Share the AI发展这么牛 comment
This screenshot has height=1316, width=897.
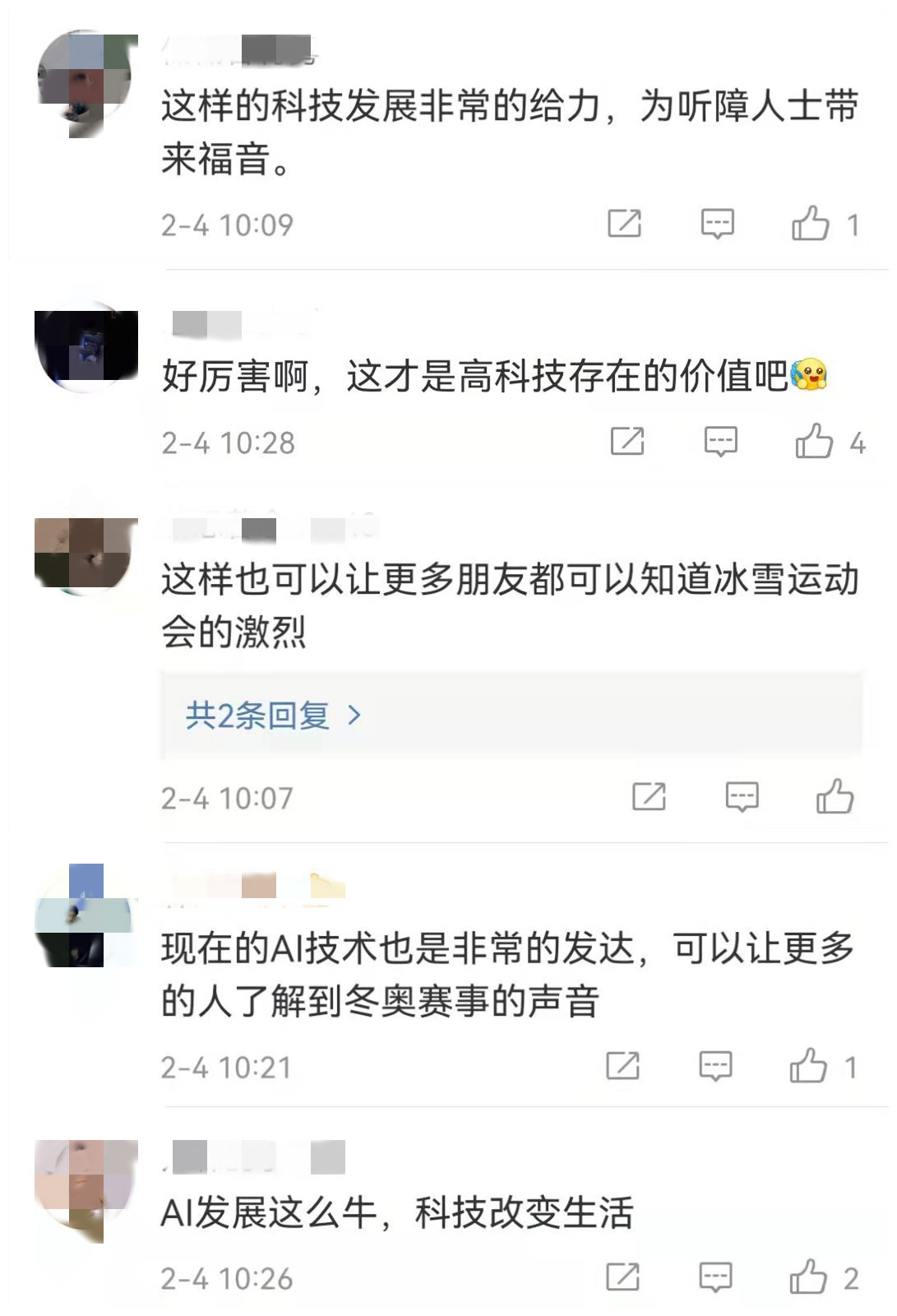tap(622, 1277)
